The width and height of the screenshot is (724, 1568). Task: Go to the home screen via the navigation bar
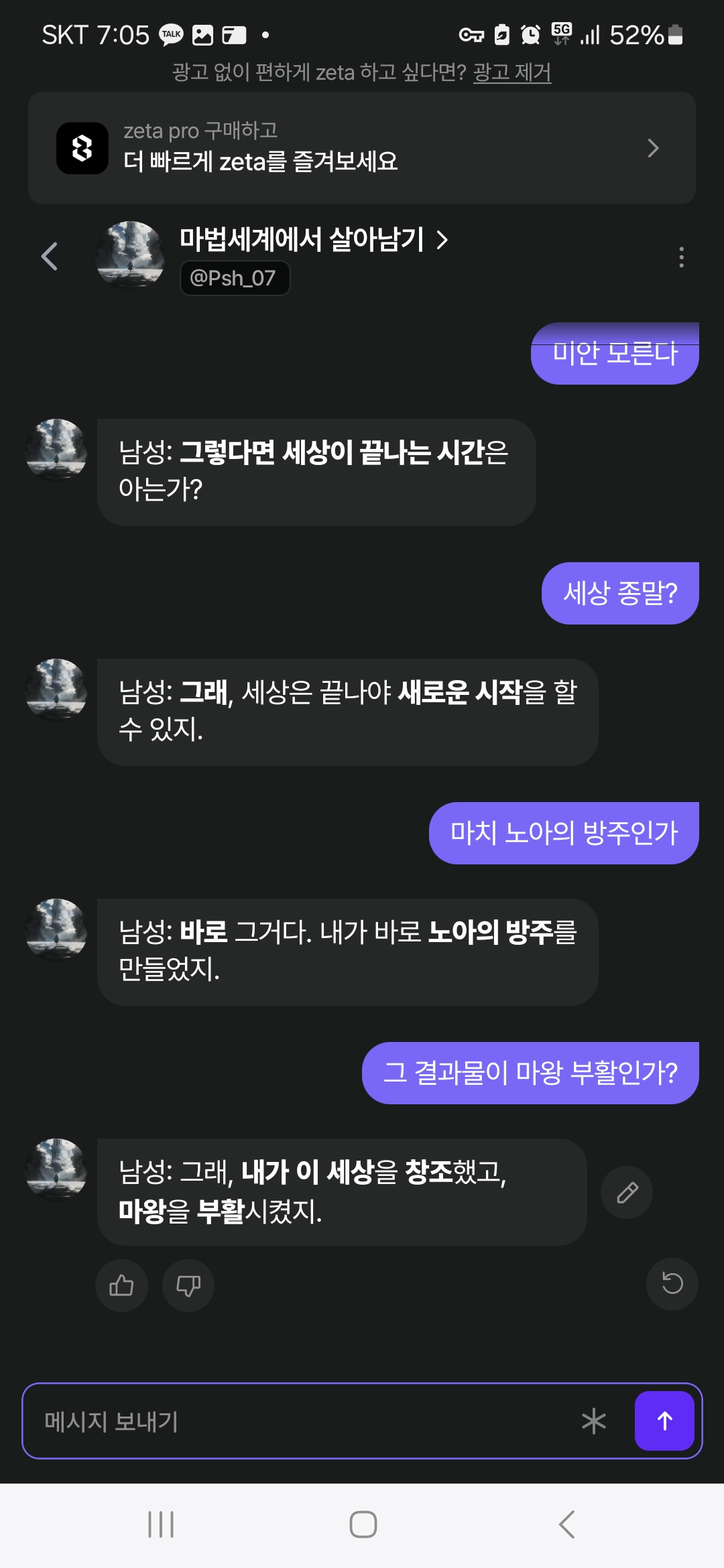pyautogui.click(x=363, y=1524)
